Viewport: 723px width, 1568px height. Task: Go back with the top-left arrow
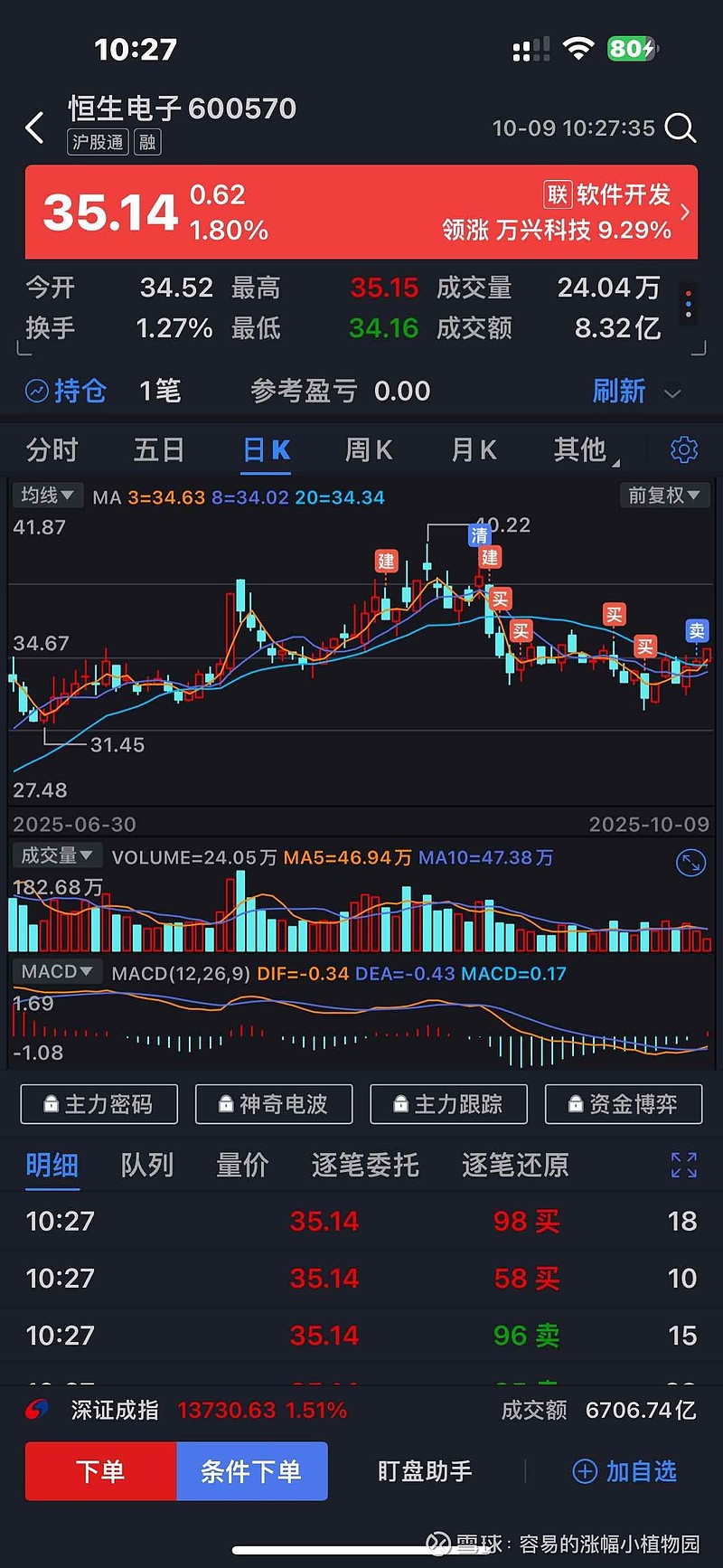(x=34, y=128)
